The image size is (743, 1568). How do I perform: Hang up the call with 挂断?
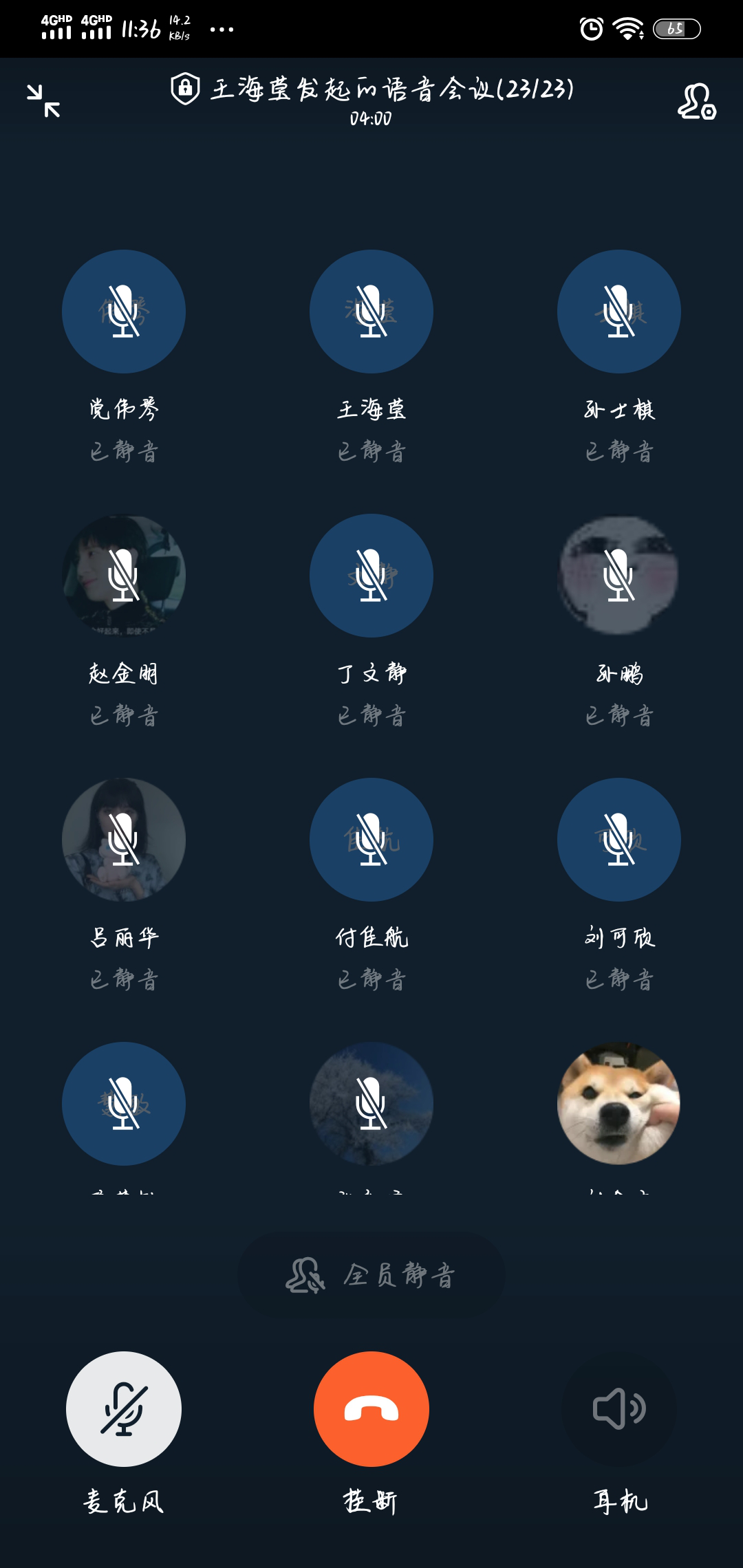pyautogui.click(x=371, y=1409)
